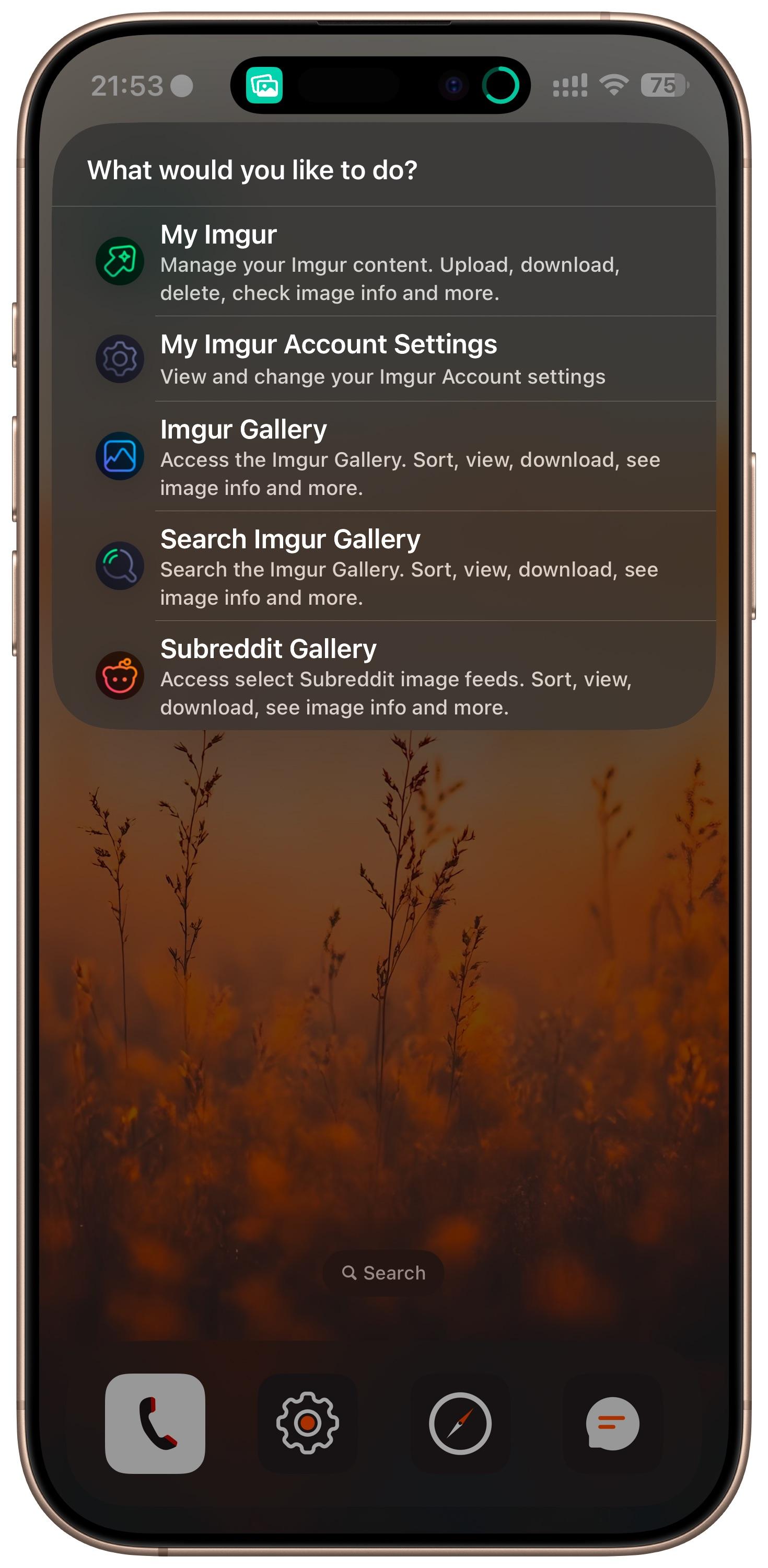Select My Imgur Account Settings

(x=383, y=359)
